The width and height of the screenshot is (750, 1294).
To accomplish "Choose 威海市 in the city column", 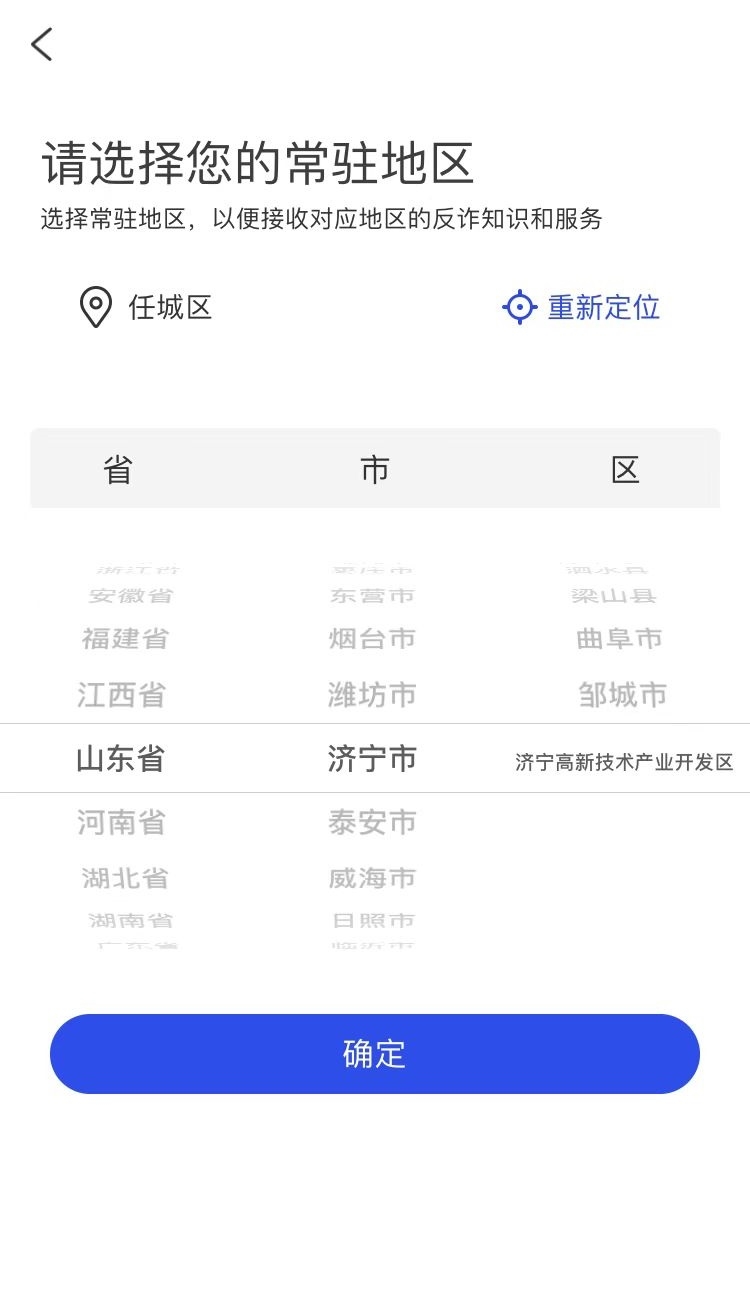I will point(372,878).
